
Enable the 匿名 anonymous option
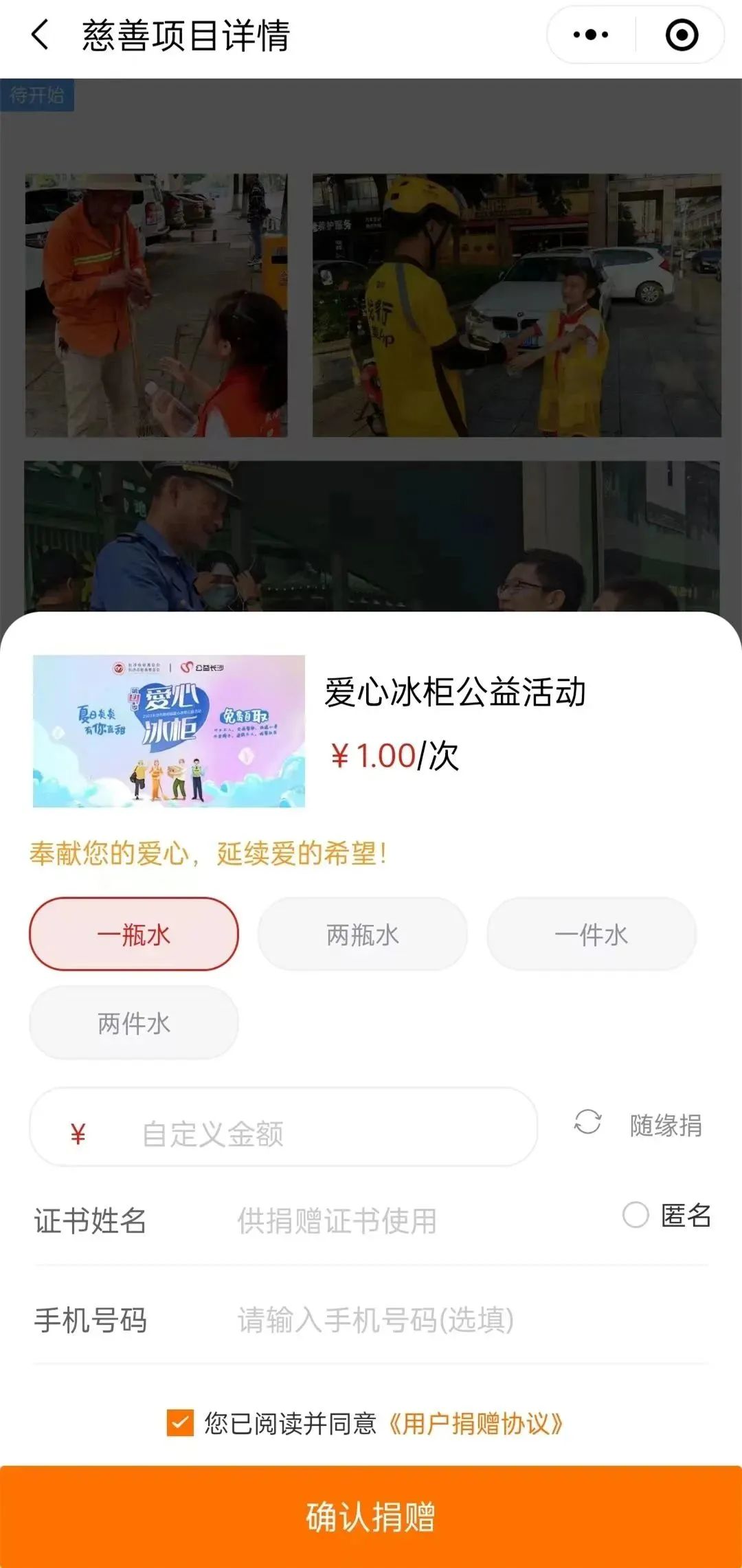636,1215
